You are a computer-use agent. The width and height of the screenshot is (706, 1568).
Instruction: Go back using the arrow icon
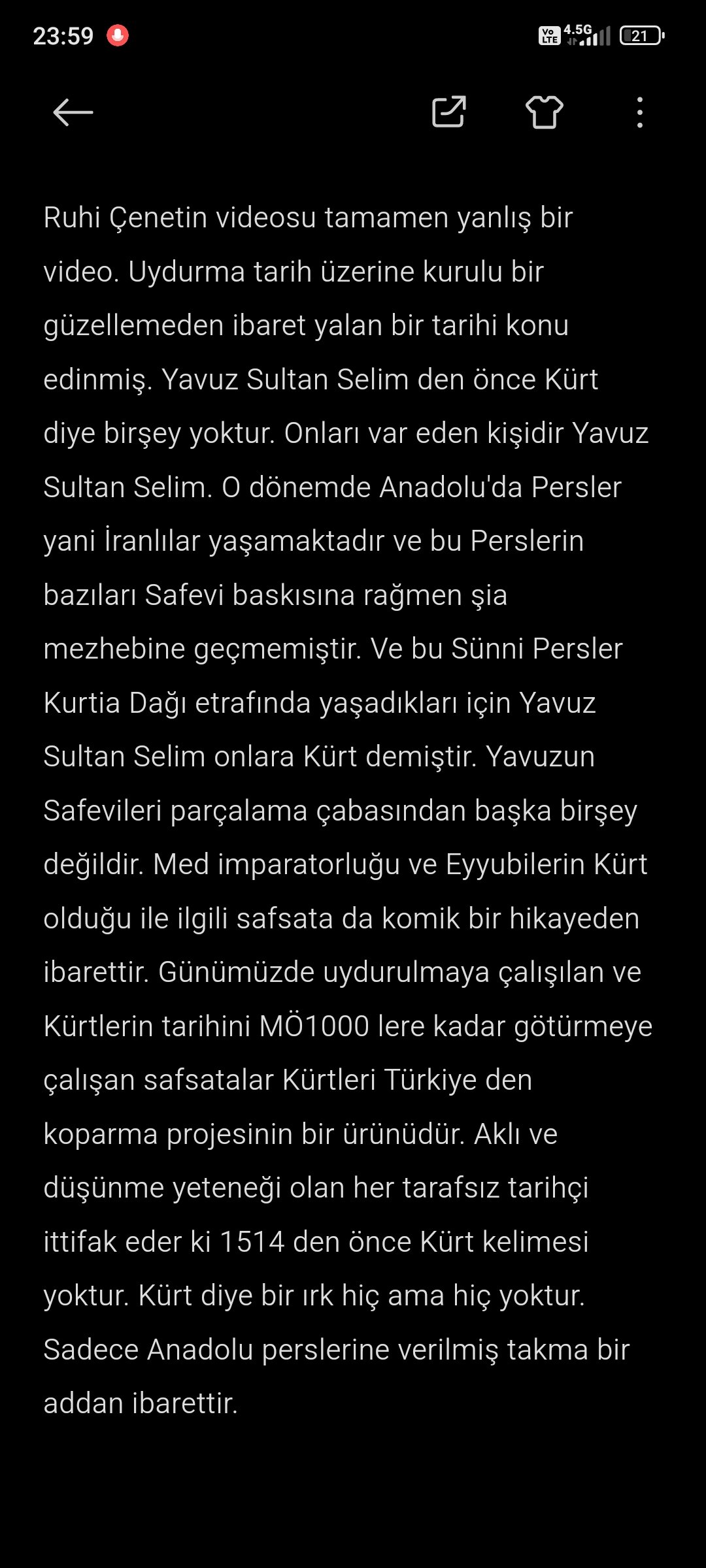[x=73, y=112]
